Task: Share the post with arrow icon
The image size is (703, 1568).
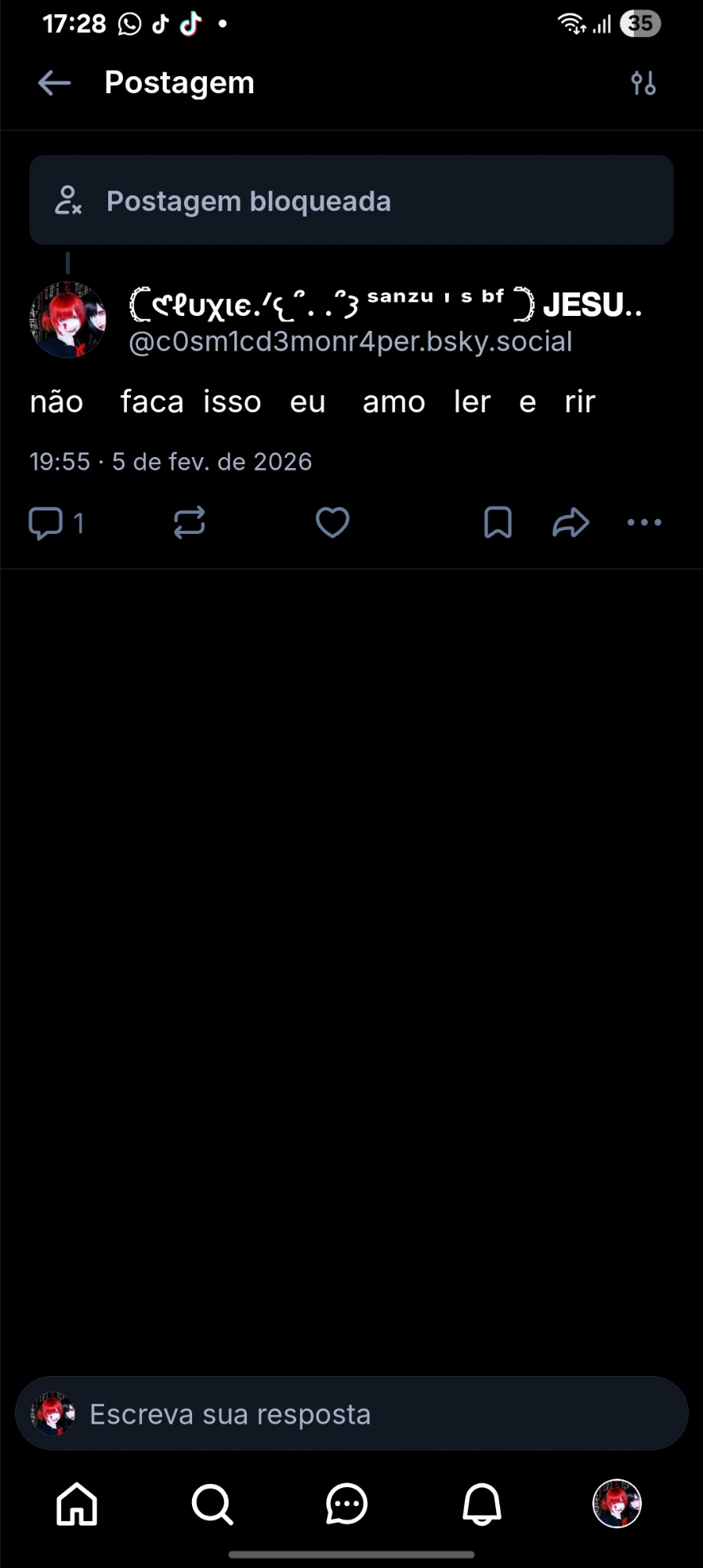Action: [x=571, y=523]
